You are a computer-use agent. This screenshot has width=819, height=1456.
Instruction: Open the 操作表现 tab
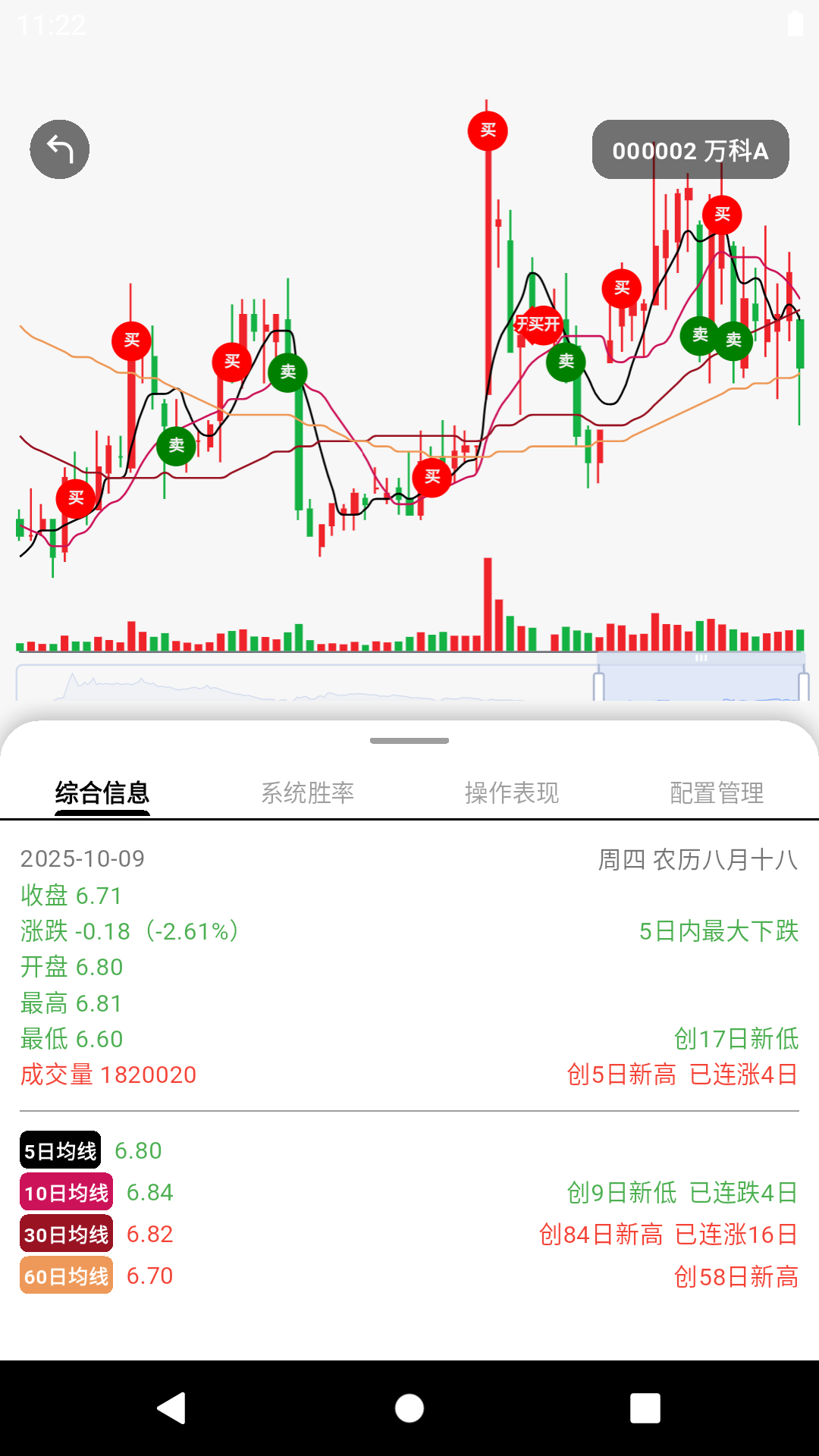pyautogui.click(x=513, y=793)
